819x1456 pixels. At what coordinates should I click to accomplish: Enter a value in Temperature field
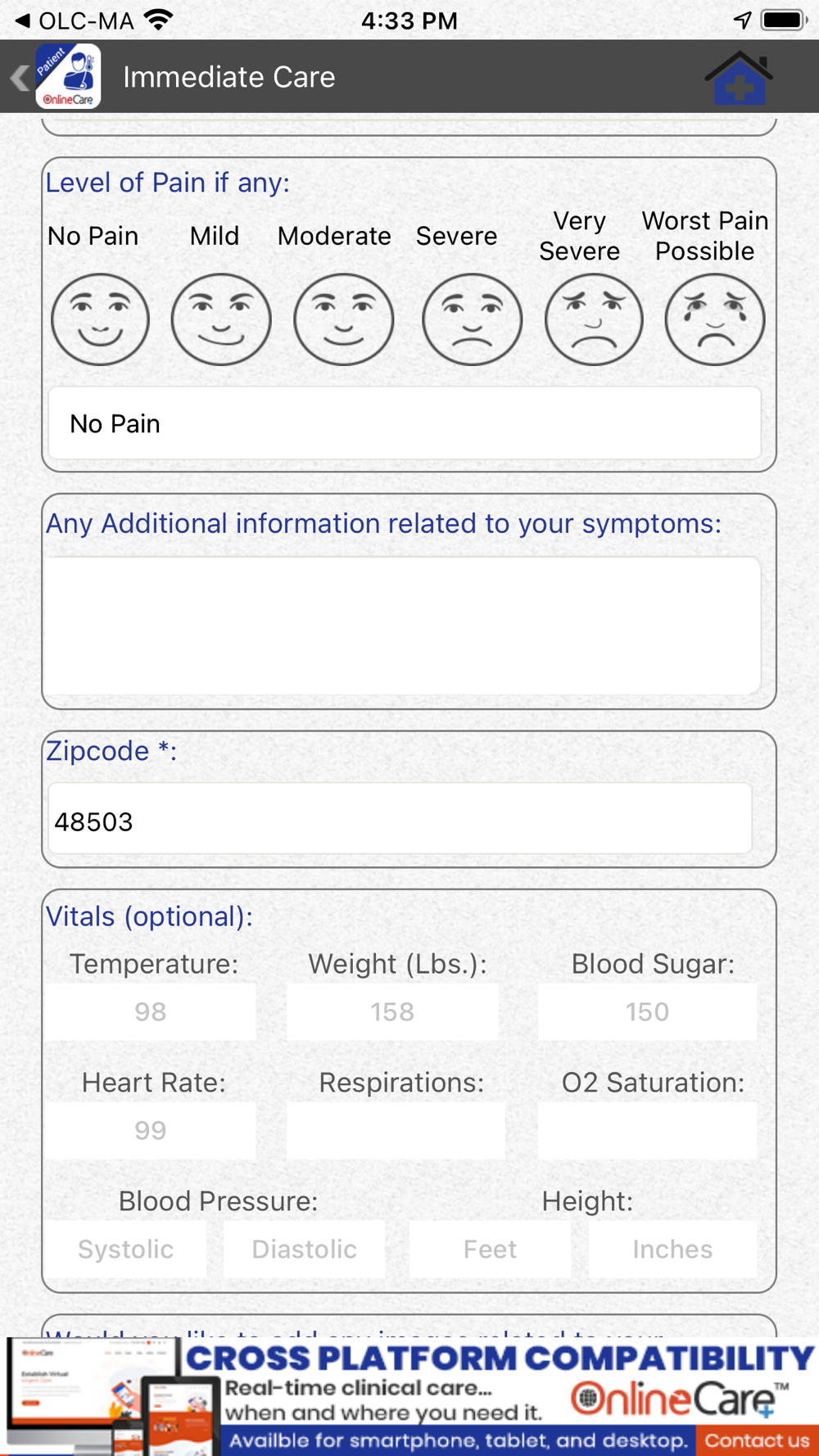pos(151,1012)
